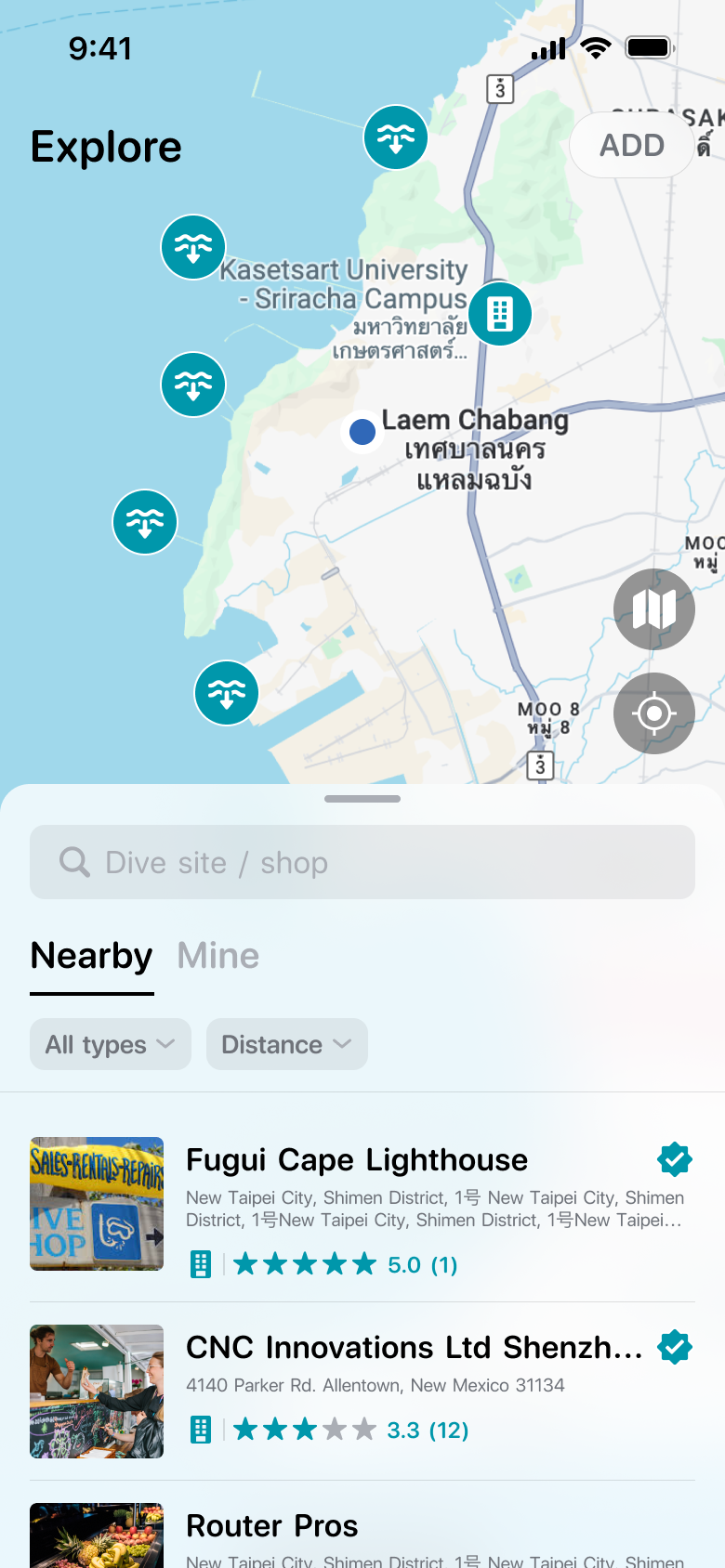
Task: Expand the bottom sheet drag handle
Action: coord(362,798)
